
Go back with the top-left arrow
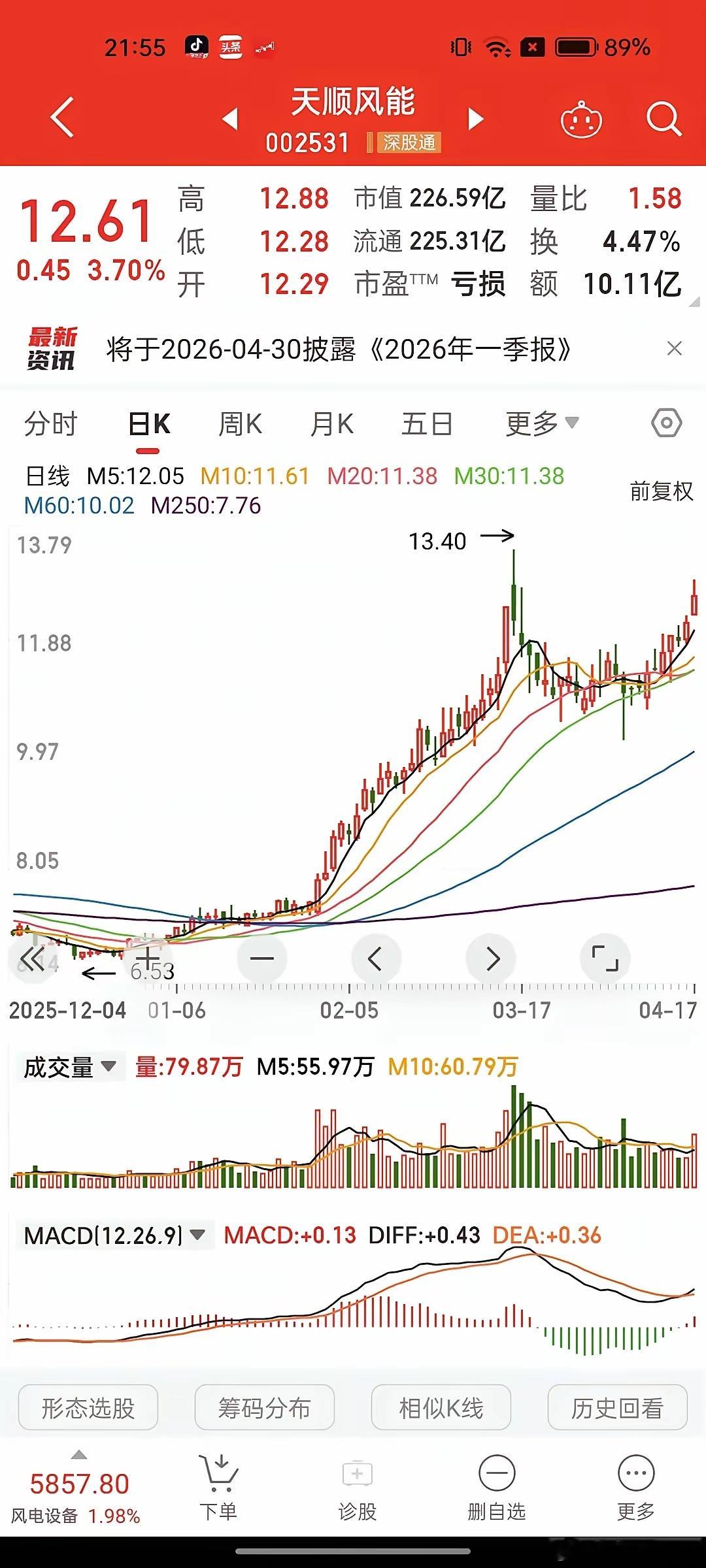pos(63,118)
